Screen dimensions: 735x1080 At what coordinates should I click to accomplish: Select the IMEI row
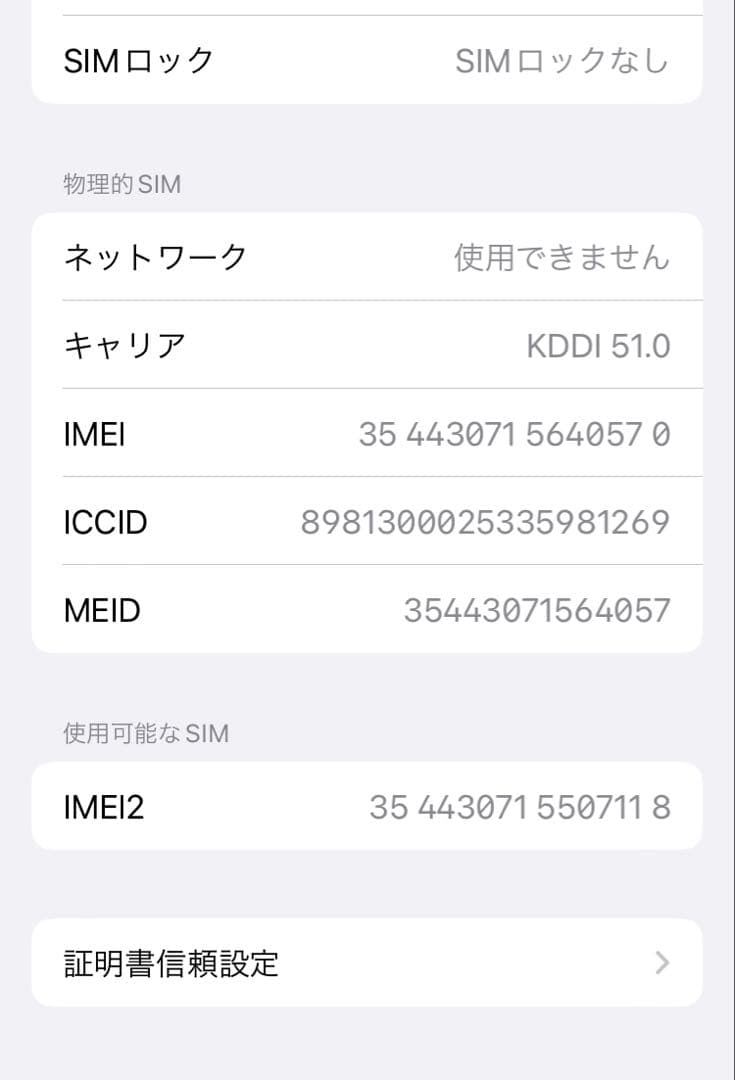[367, 433]
